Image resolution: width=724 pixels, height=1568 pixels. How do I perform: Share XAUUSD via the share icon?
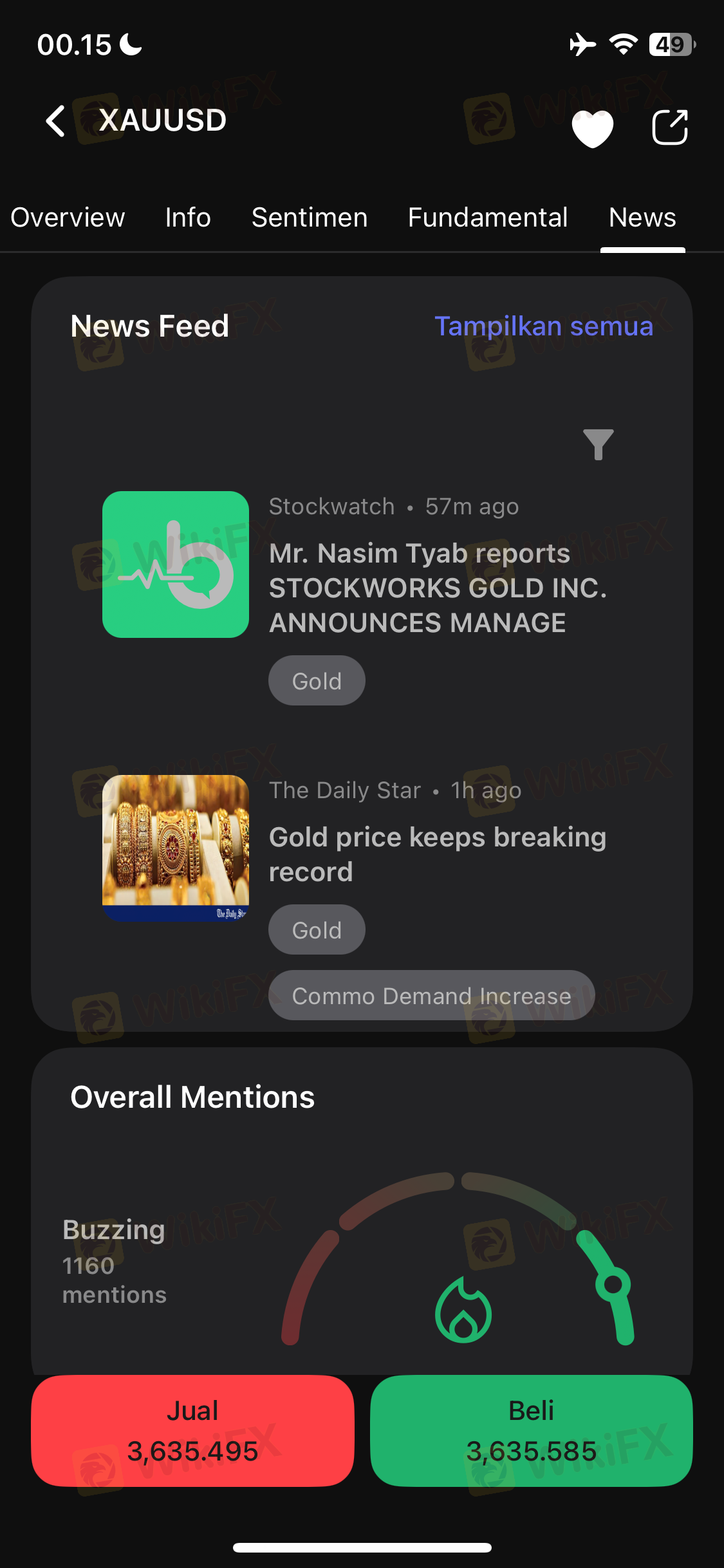[x=669, y=127]
